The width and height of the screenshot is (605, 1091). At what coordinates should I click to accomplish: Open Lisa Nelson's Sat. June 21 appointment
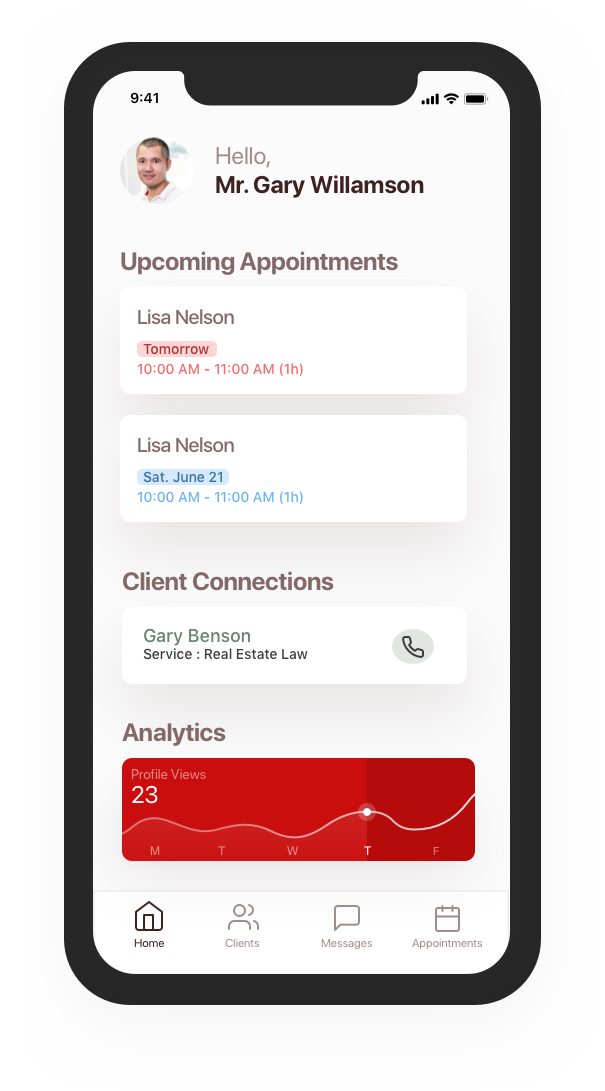(x=293, y=468)
